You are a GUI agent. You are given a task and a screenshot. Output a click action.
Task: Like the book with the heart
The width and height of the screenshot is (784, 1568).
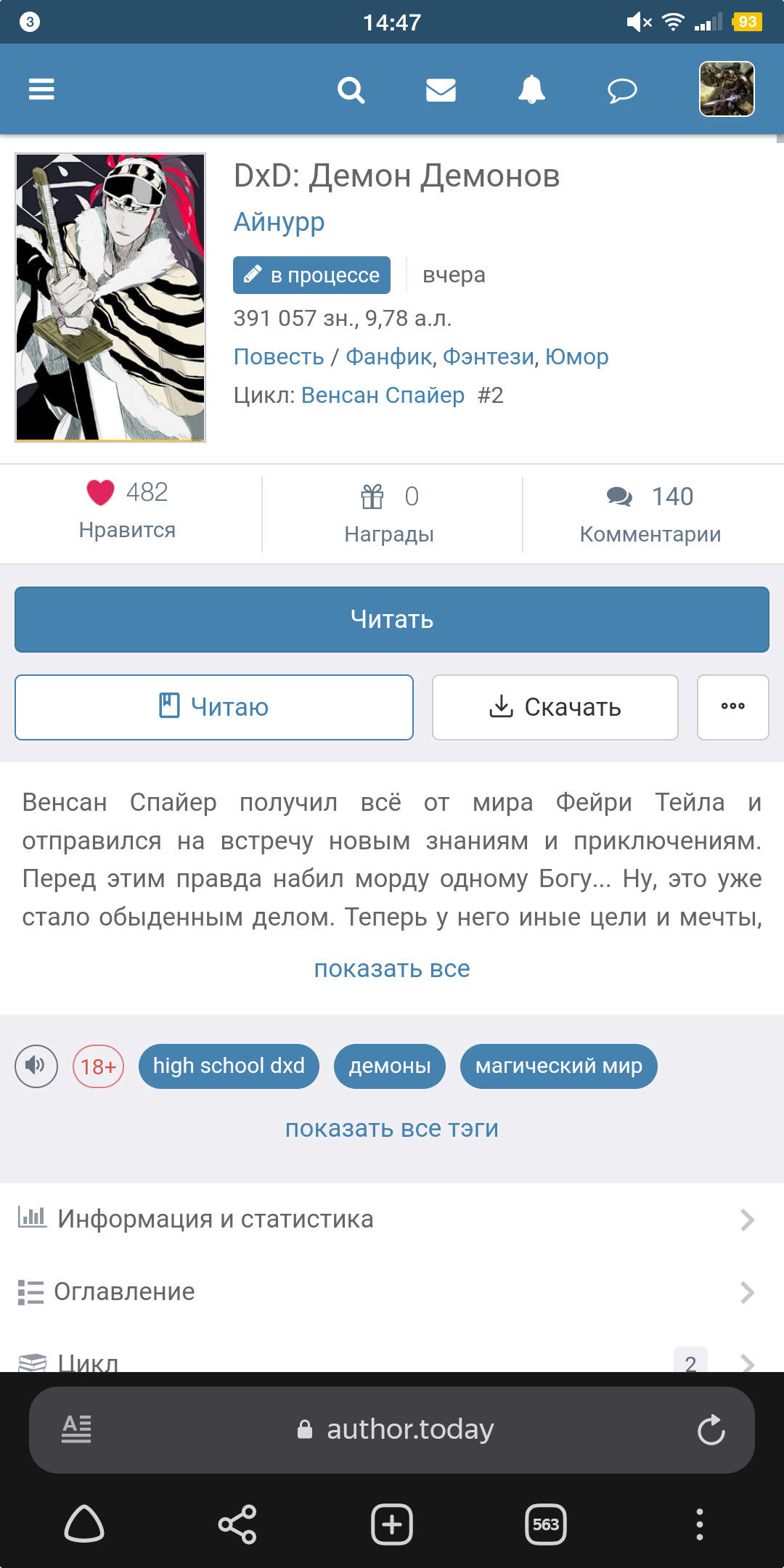[101, 492]
